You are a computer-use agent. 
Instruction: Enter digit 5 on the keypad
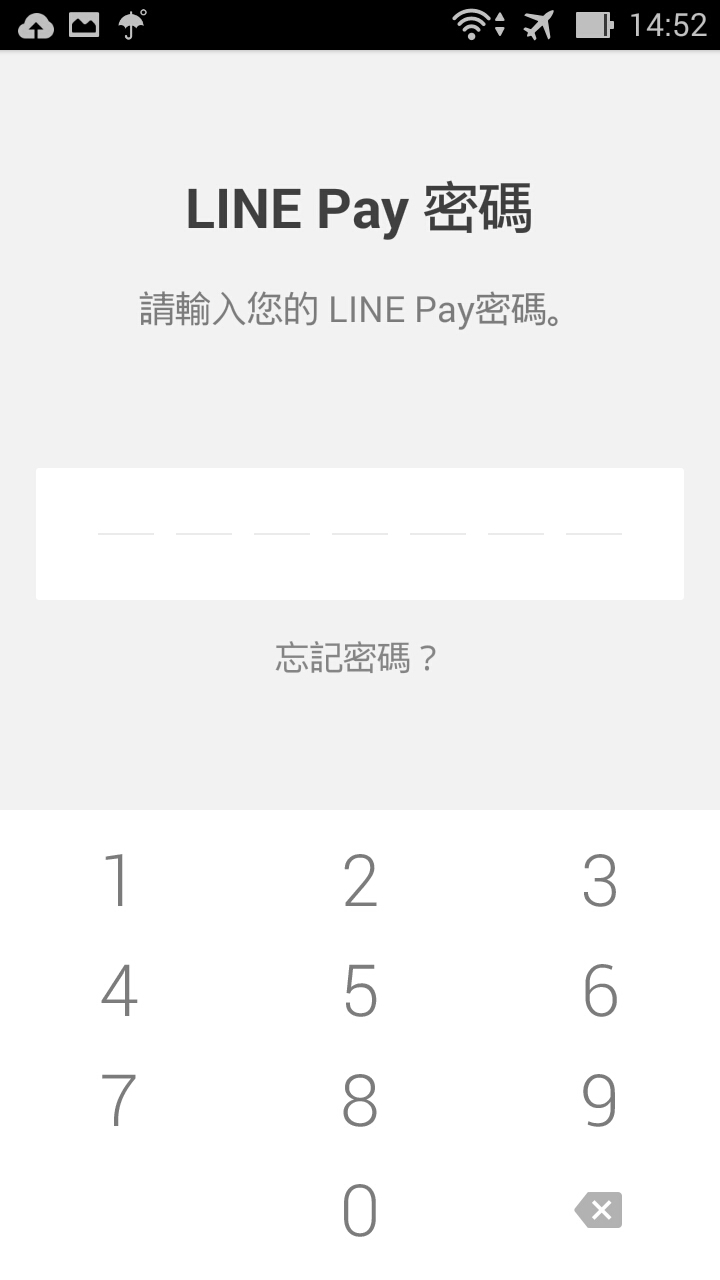360,991
